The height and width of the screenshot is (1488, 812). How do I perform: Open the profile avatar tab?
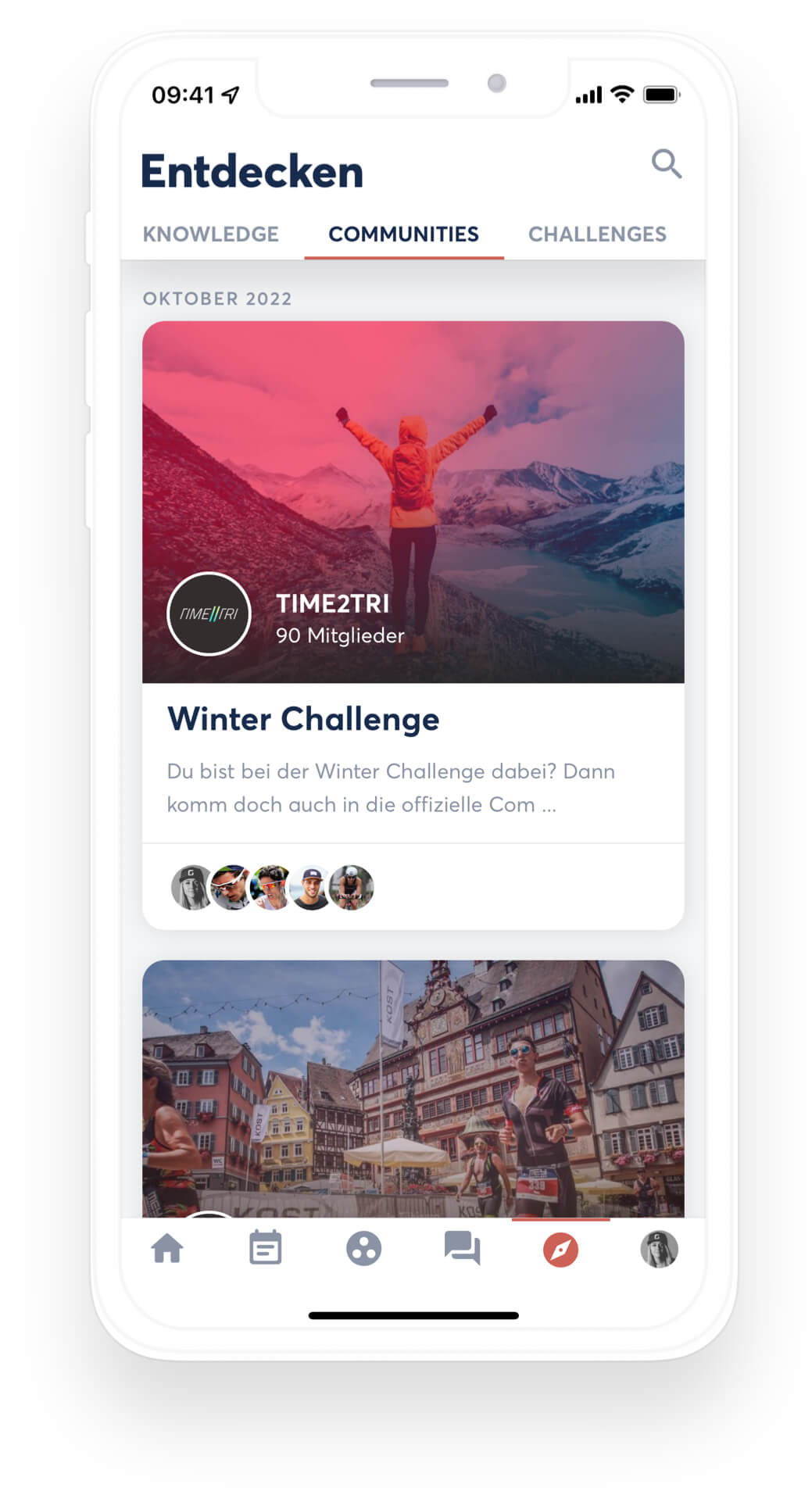pyautogui.click(x=659, y=1249)
